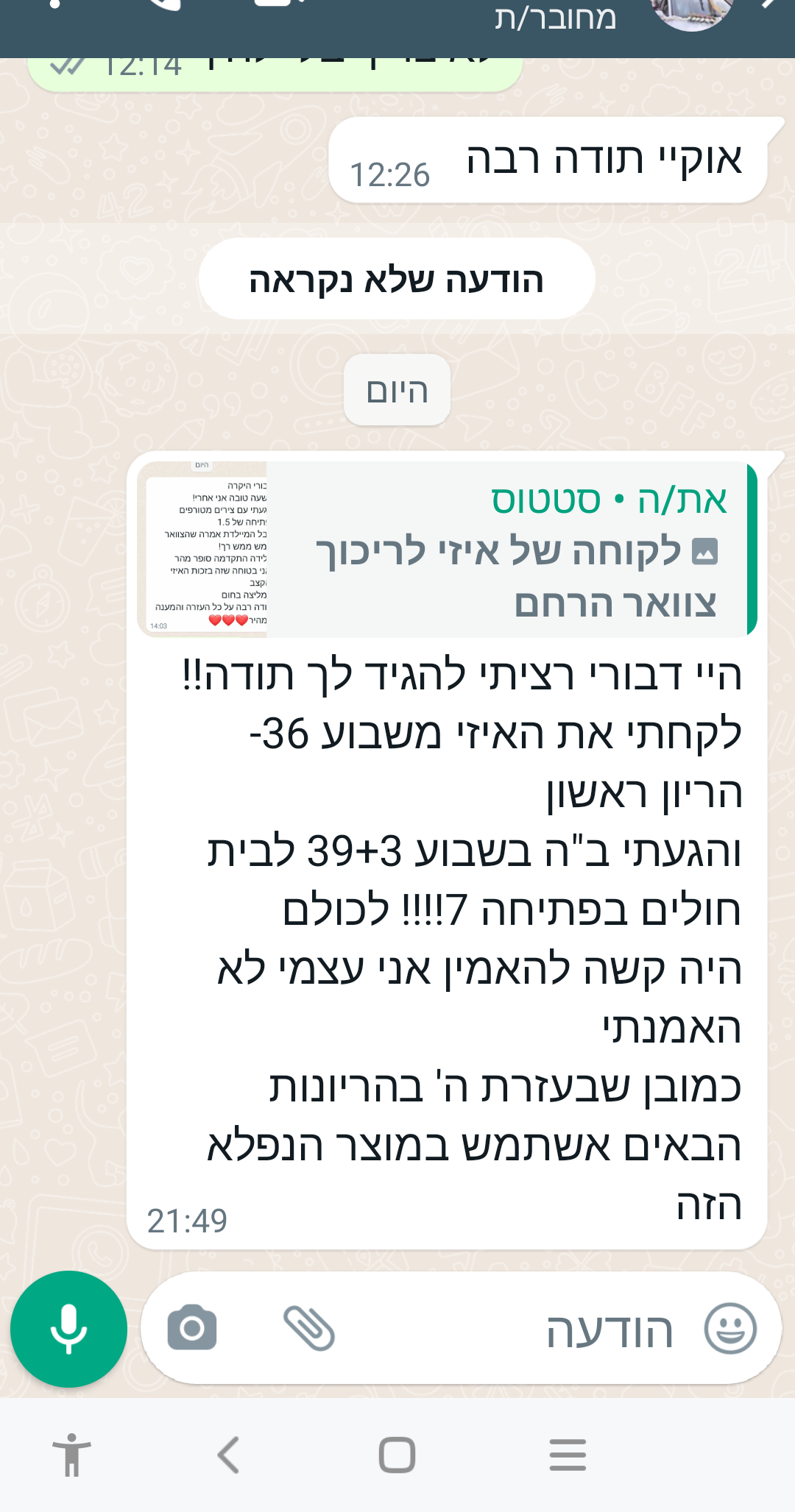The width and height of the screenshot is (795, 1512).
Task: Tap the message input field
Action: (515, 1330)
